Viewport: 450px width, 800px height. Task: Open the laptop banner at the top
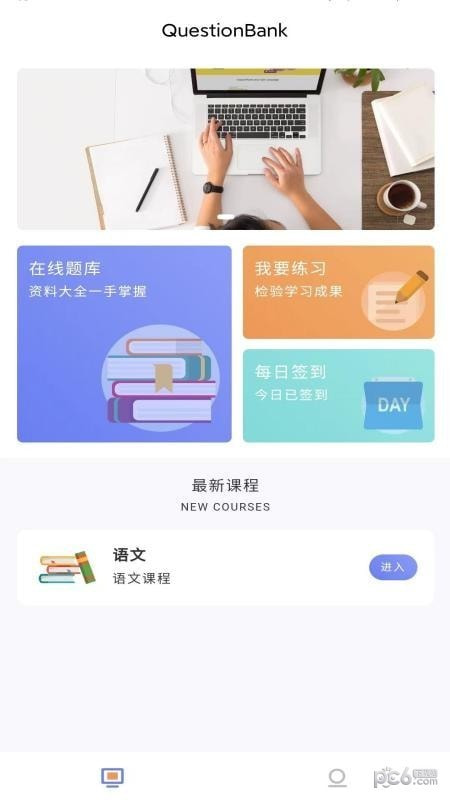pyautogui.click(x=226, y=149)
